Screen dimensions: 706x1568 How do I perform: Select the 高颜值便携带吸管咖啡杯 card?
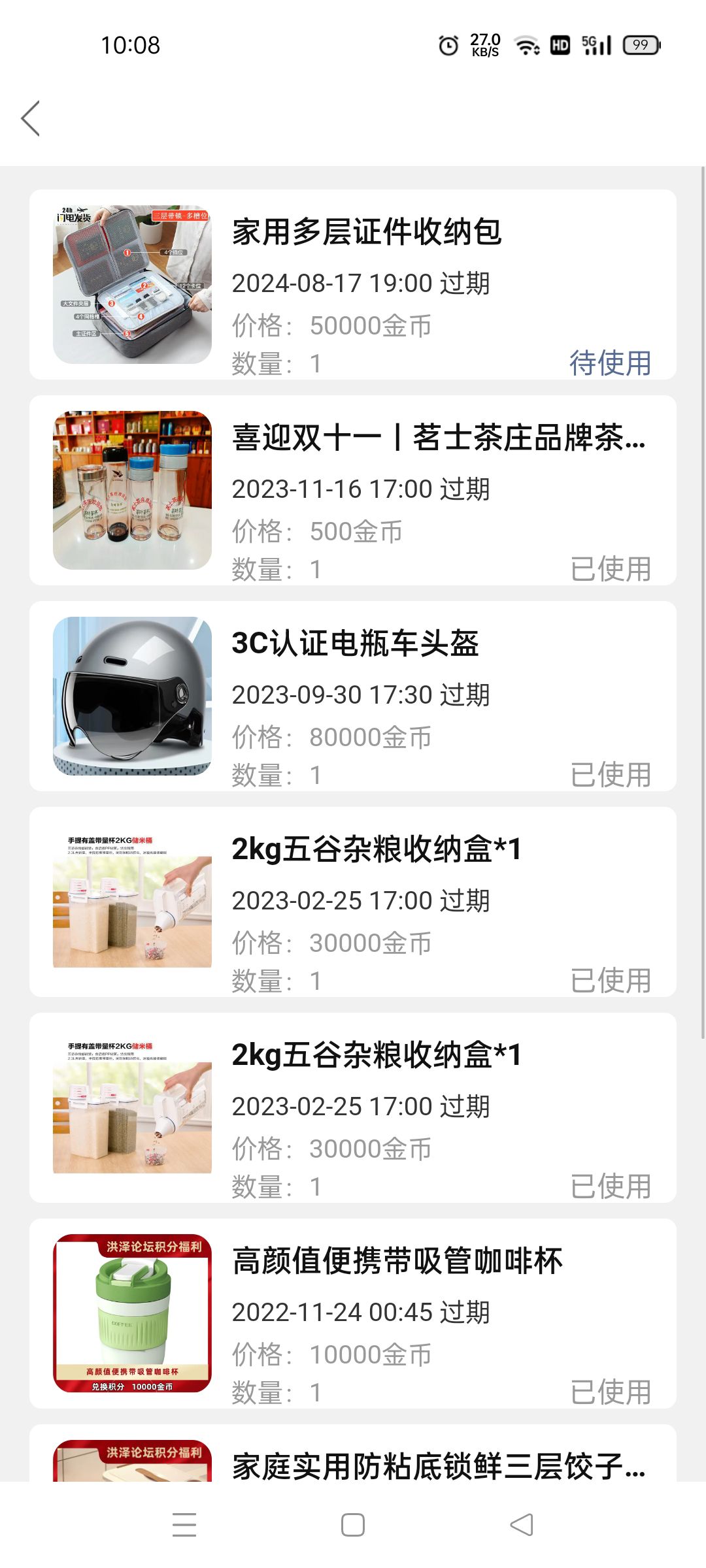[x=353, y=1313]
